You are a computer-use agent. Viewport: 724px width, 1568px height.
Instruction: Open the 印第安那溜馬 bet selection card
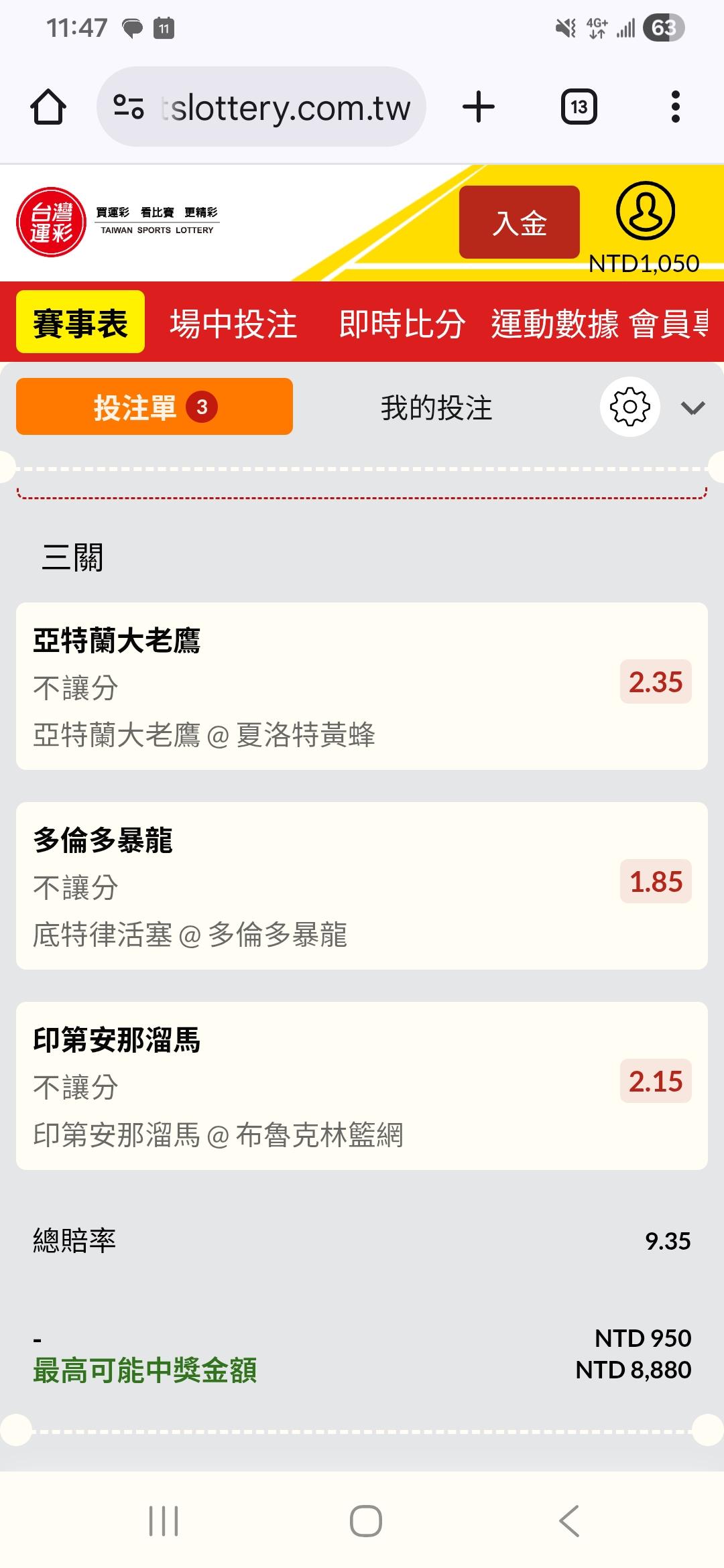(361, 1086)
